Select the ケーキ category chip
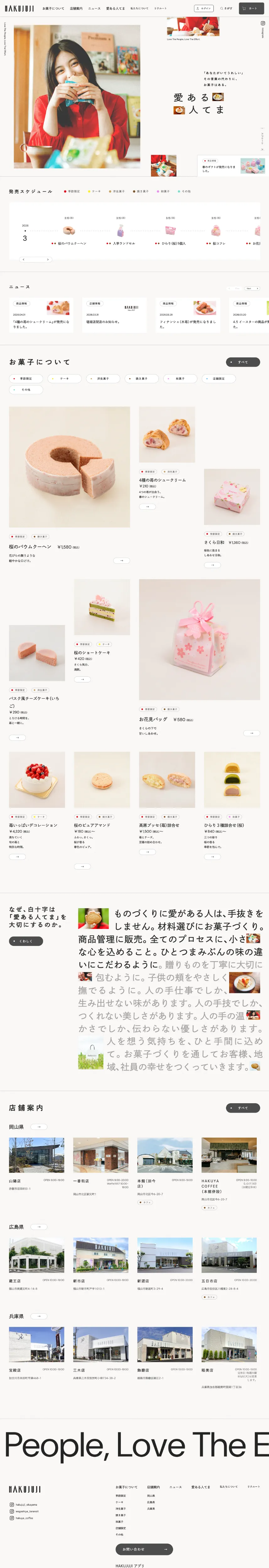The width and height of the screenshot is (269, 1568). coord(63,379)
